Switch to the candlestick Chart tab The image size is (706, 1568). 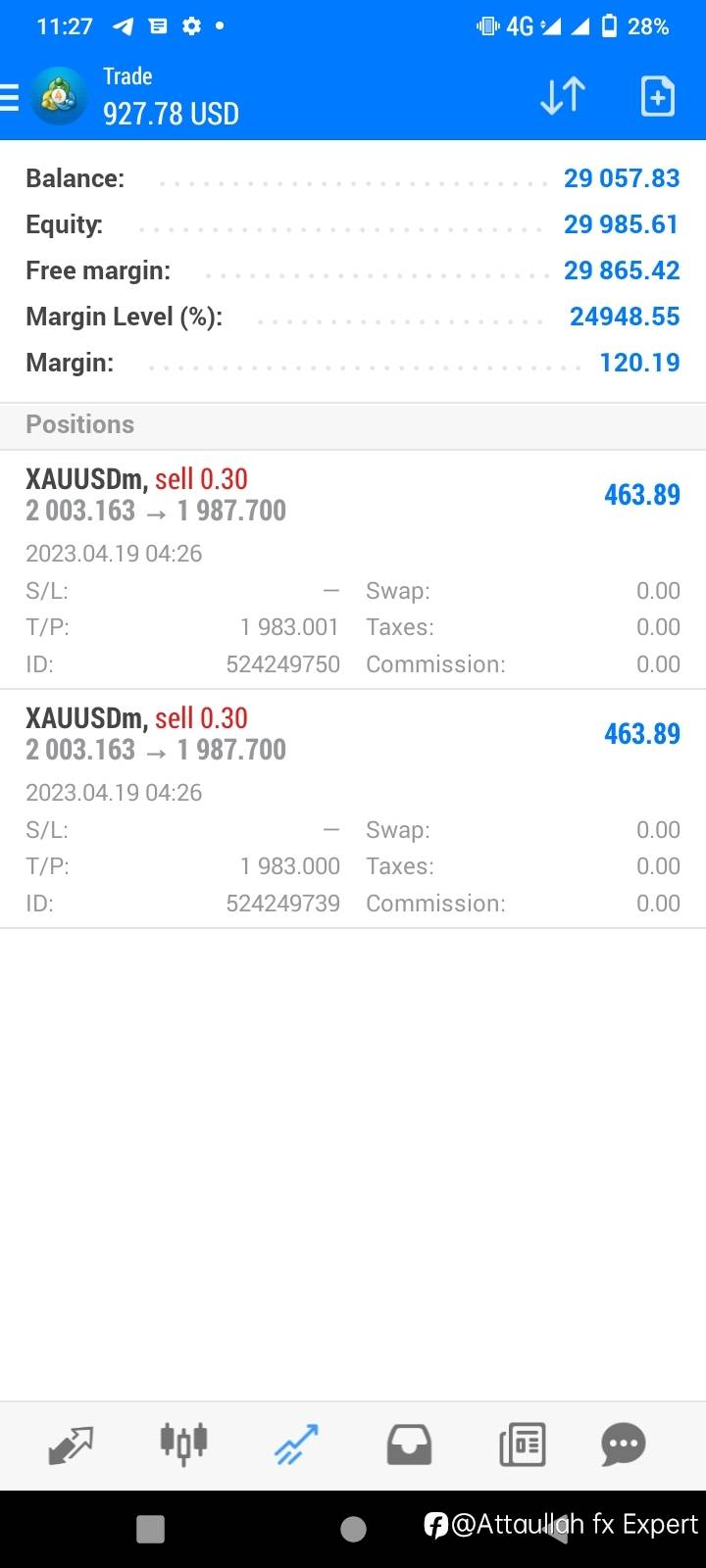coord(183,1444)
